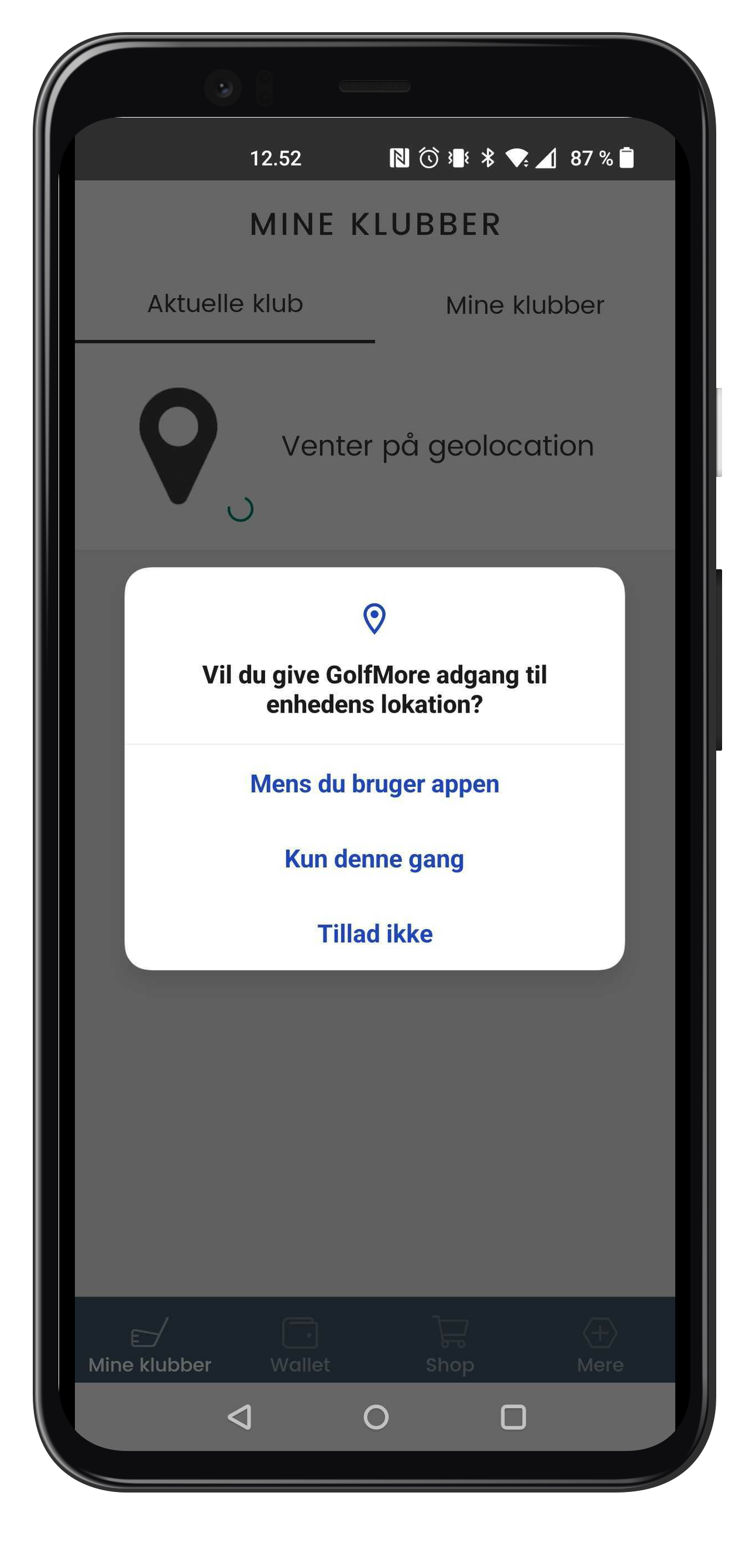Go to the Shop tab
Screen dimensions: 749x1568
450,1346
